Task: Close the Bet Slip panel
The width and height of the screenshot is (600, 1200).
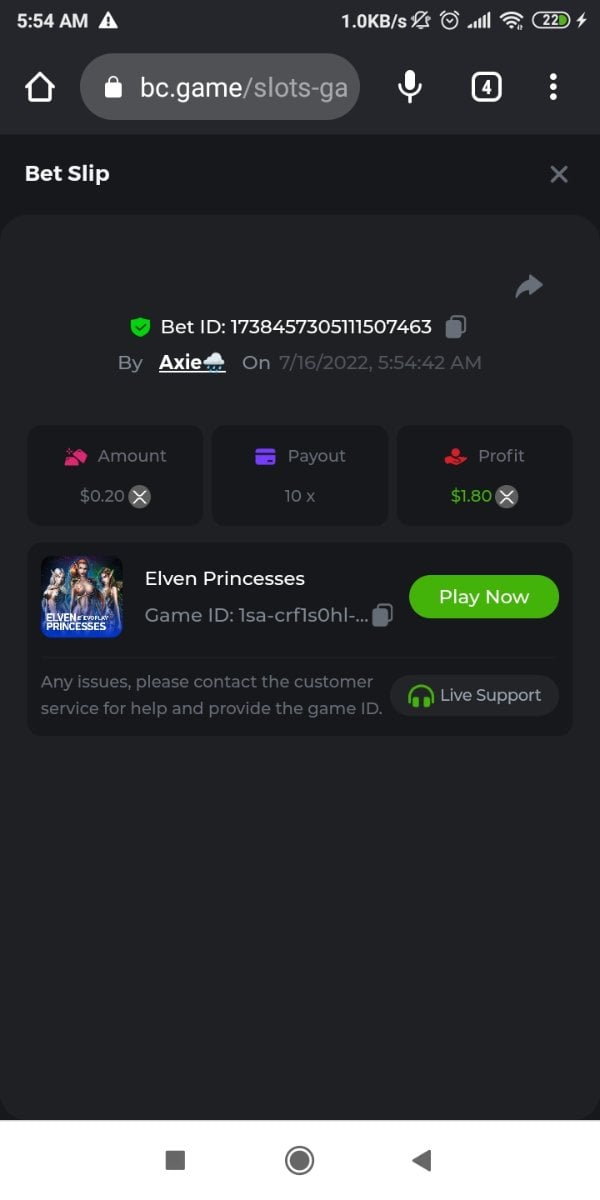Action: tap(559, 174)
